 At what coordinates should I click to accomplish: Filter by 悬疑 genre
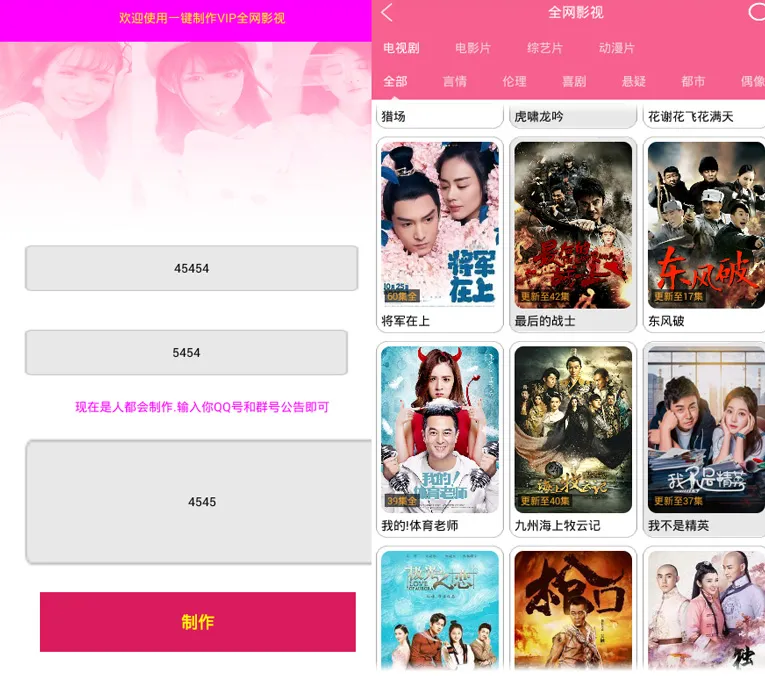coord(634,82)
